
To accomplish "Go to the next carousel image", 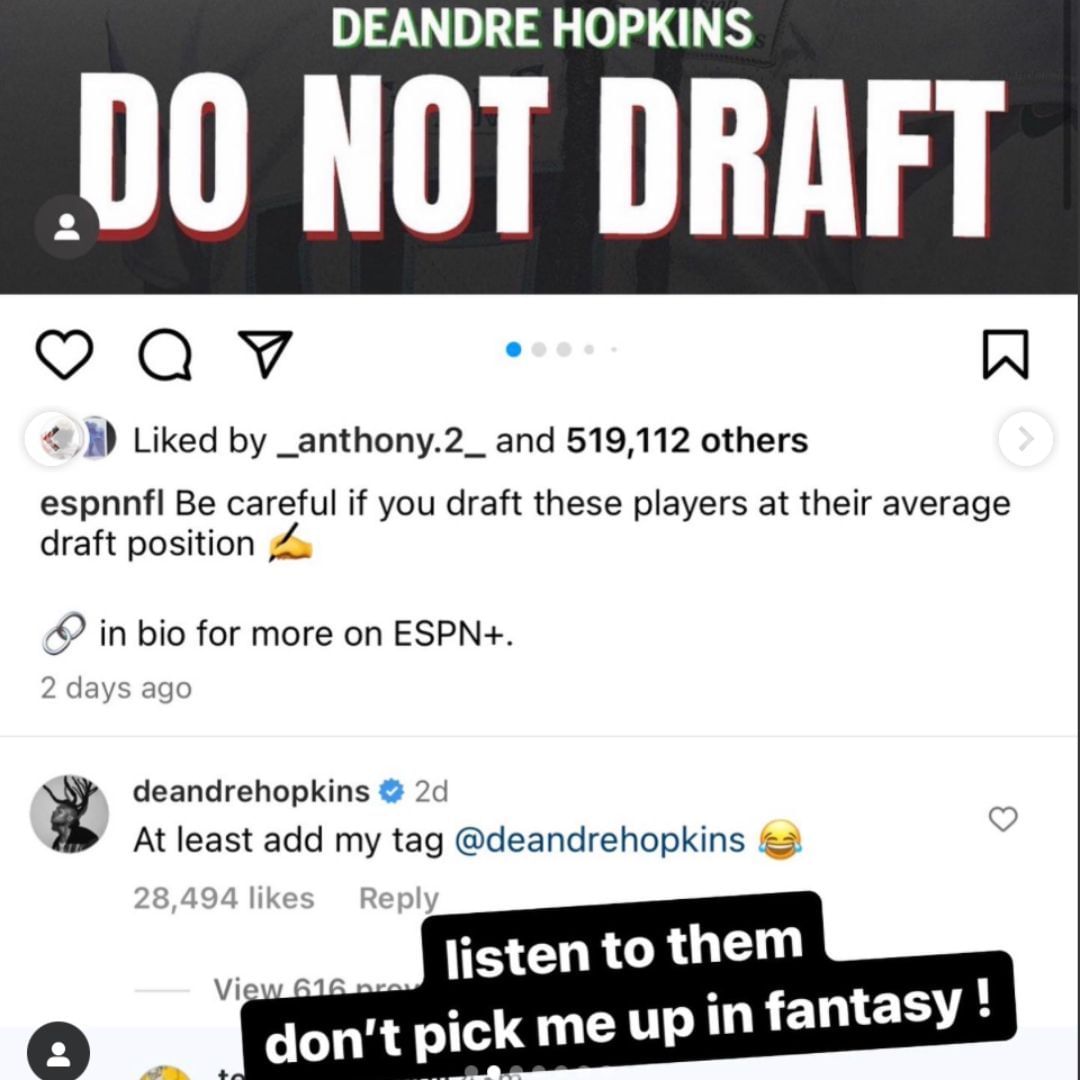I will tap(1025, 439).
